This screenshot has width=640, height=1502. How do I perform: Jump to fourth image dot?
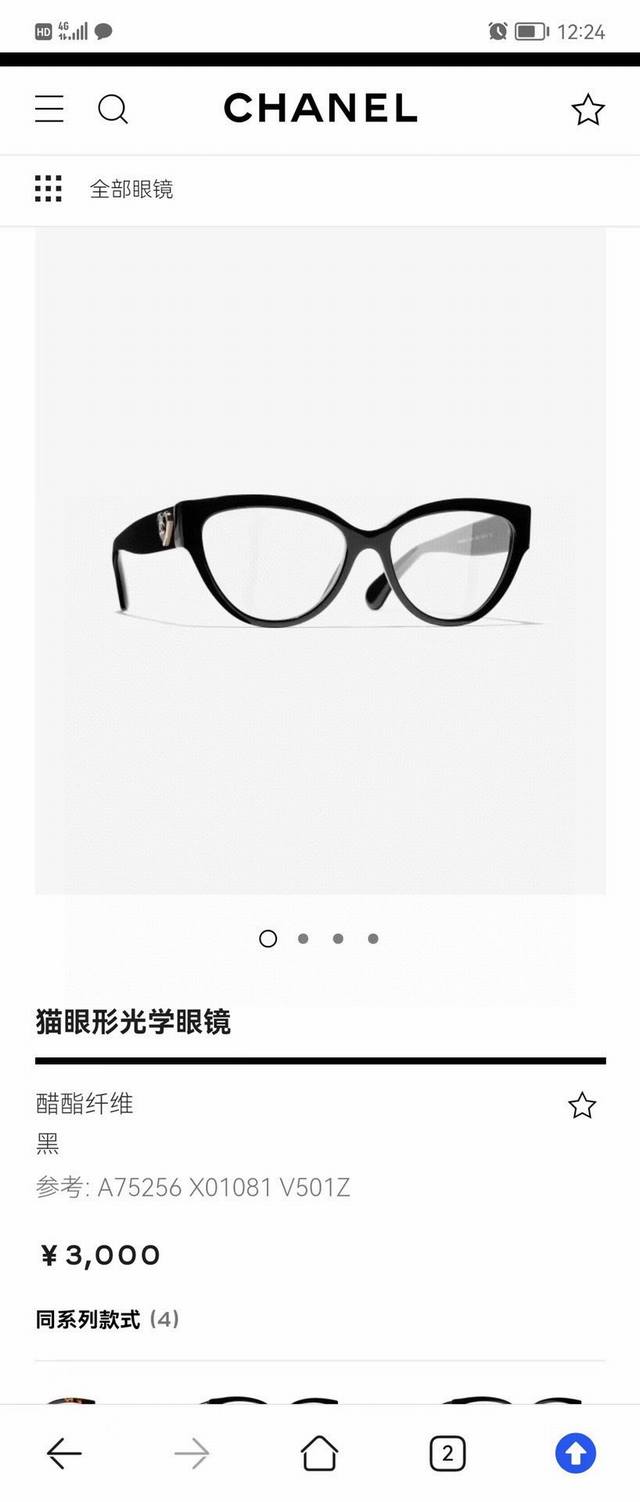coord(373,938)
